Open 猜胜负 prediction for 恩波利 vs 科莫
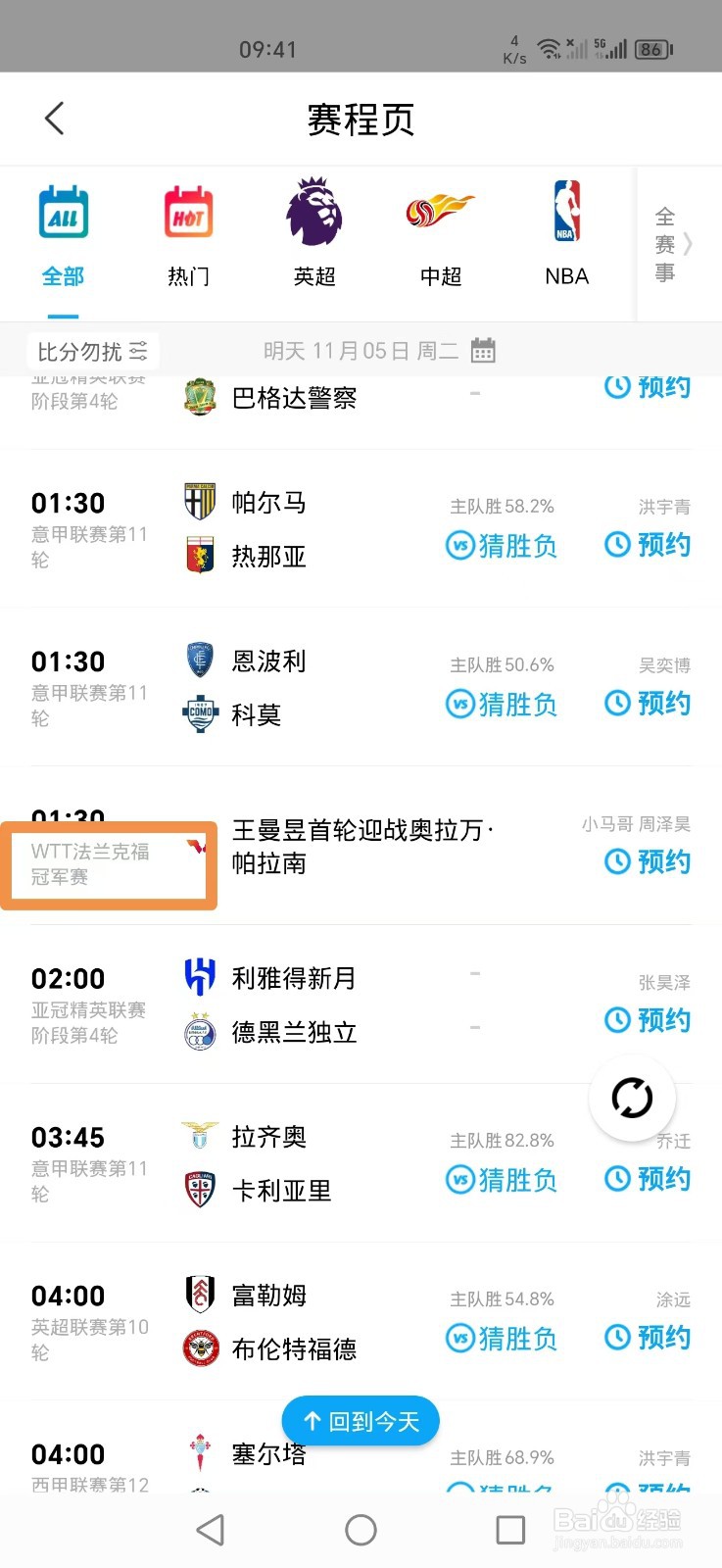 click(502, 704)
